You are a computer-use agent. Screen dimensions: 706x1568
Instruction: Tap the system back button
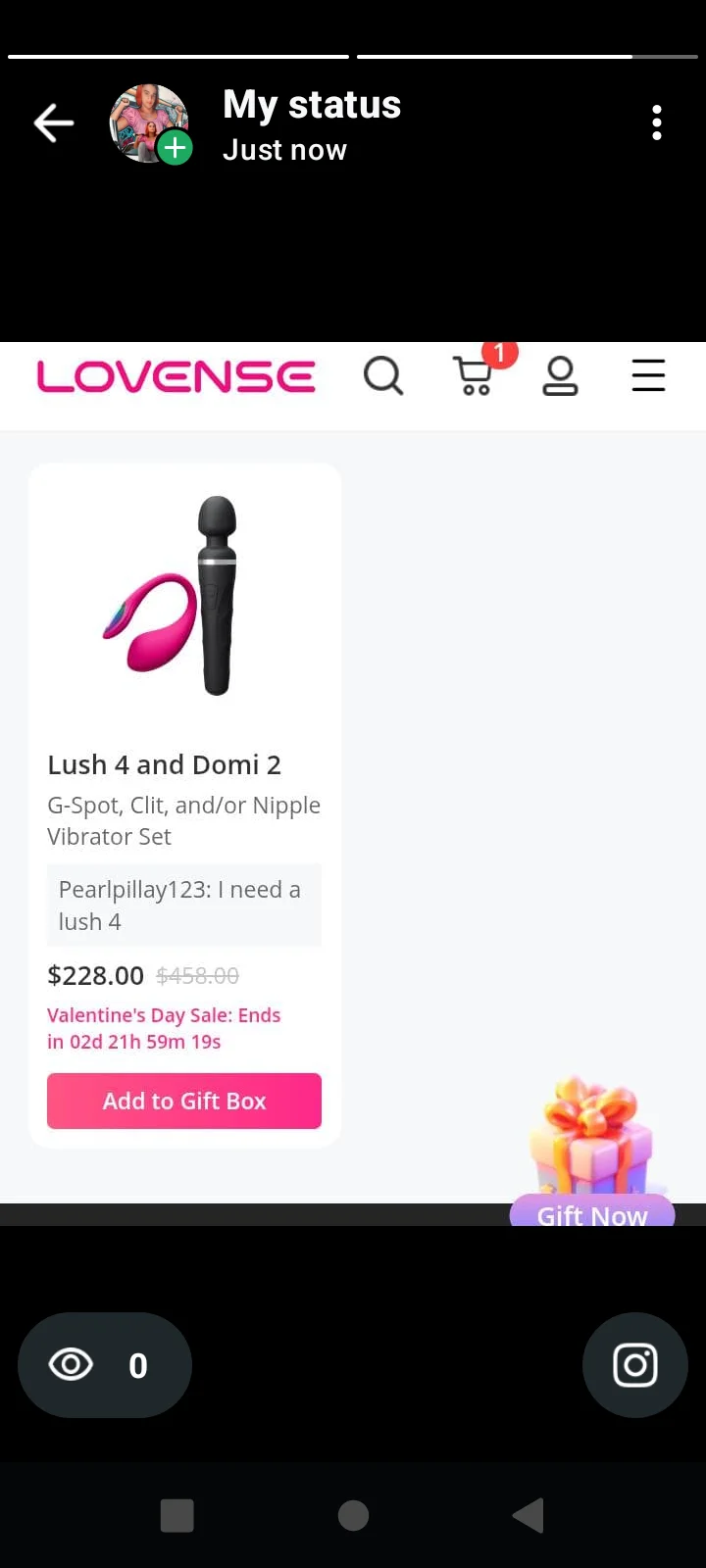point(529,1515)
